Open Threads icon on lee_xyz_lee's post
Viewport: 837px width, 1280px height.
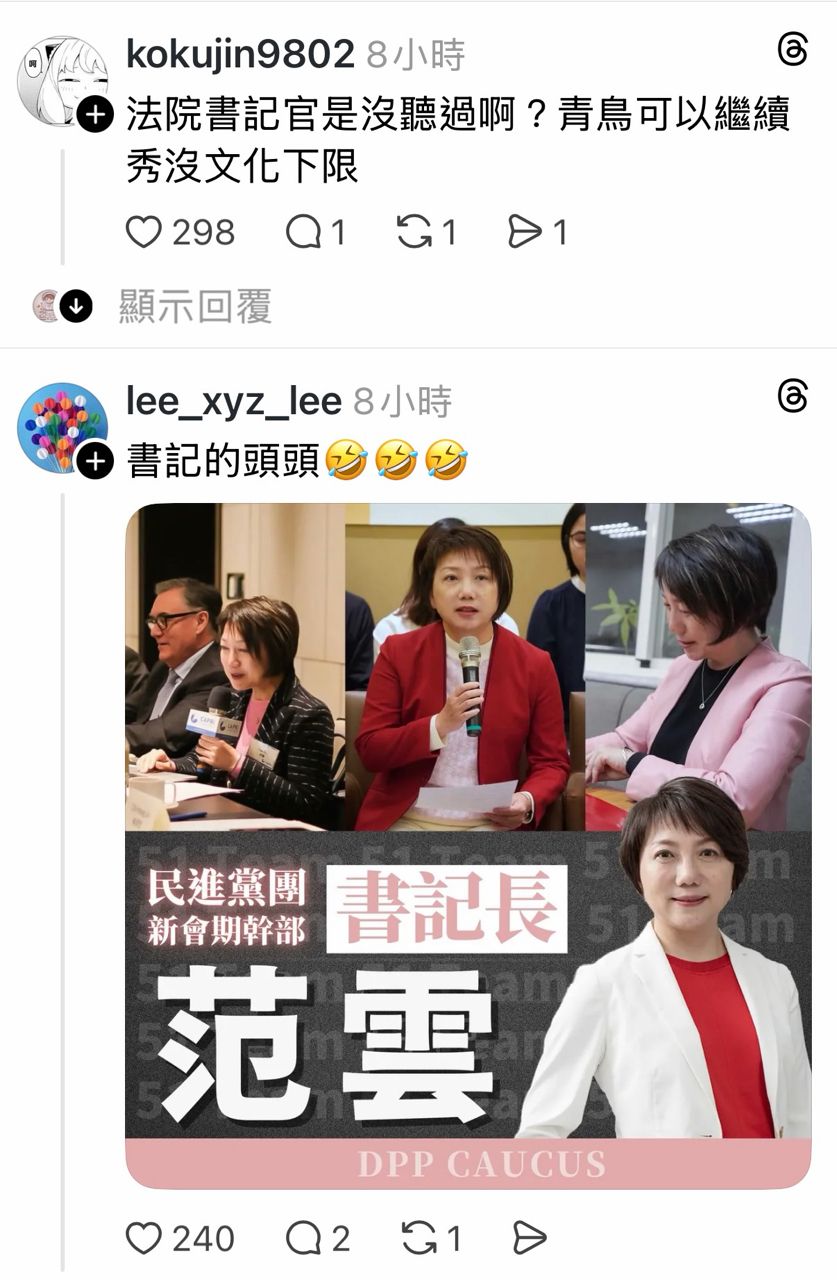click(792, 397)
